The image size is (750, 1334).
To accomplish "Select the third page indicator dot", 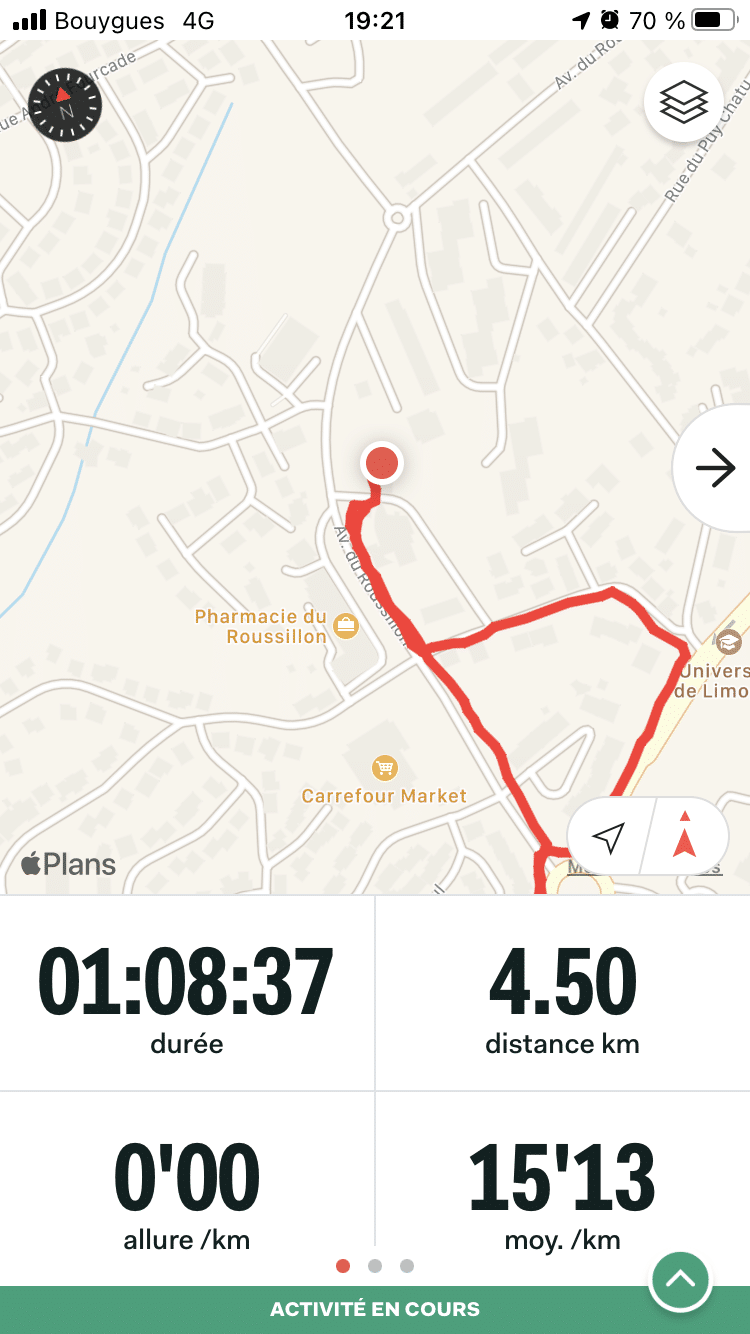I will coord(407,1266).
